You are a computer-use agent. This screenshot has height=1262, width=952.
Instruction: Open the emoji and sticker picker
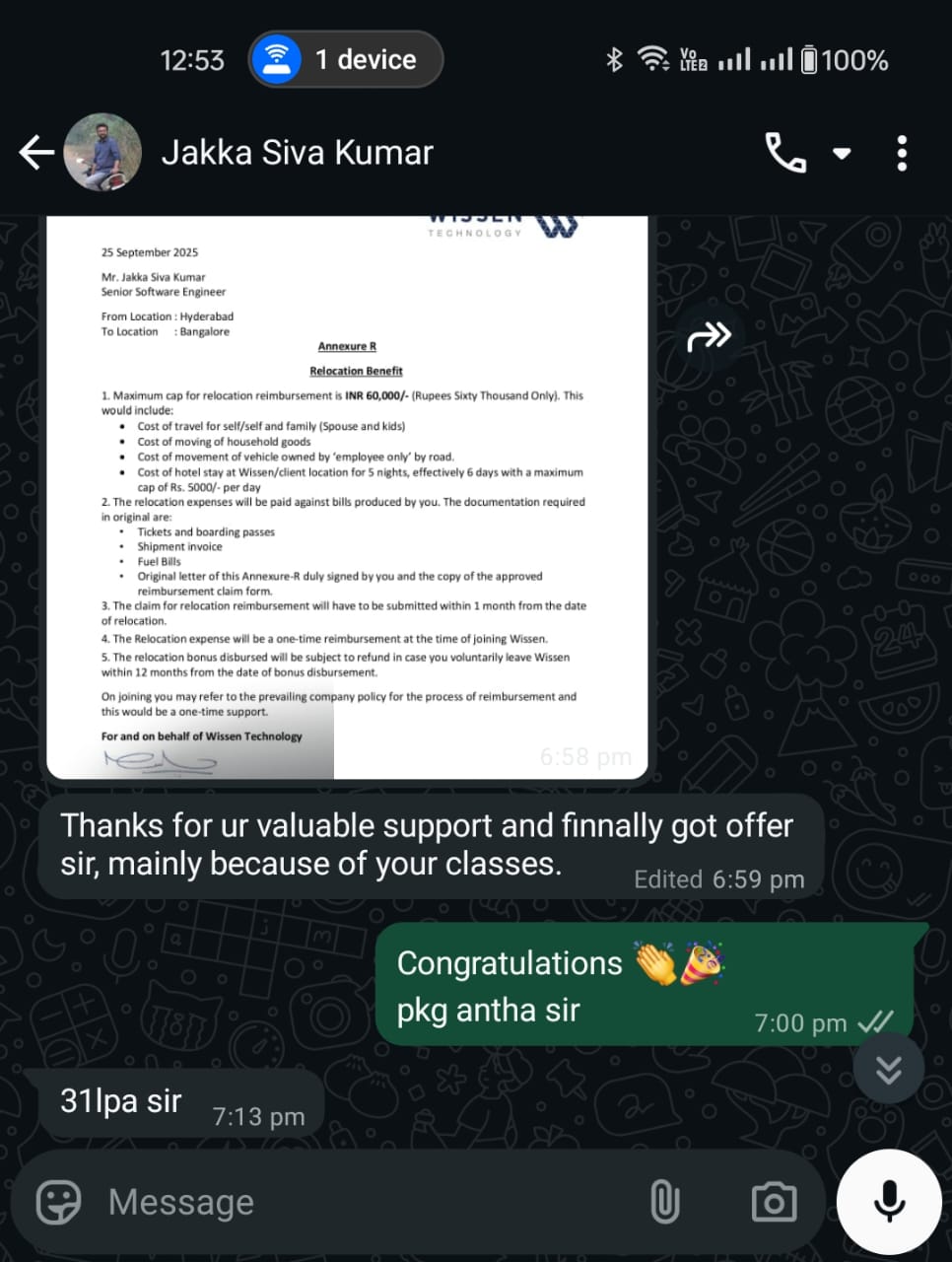(58, 1202)
